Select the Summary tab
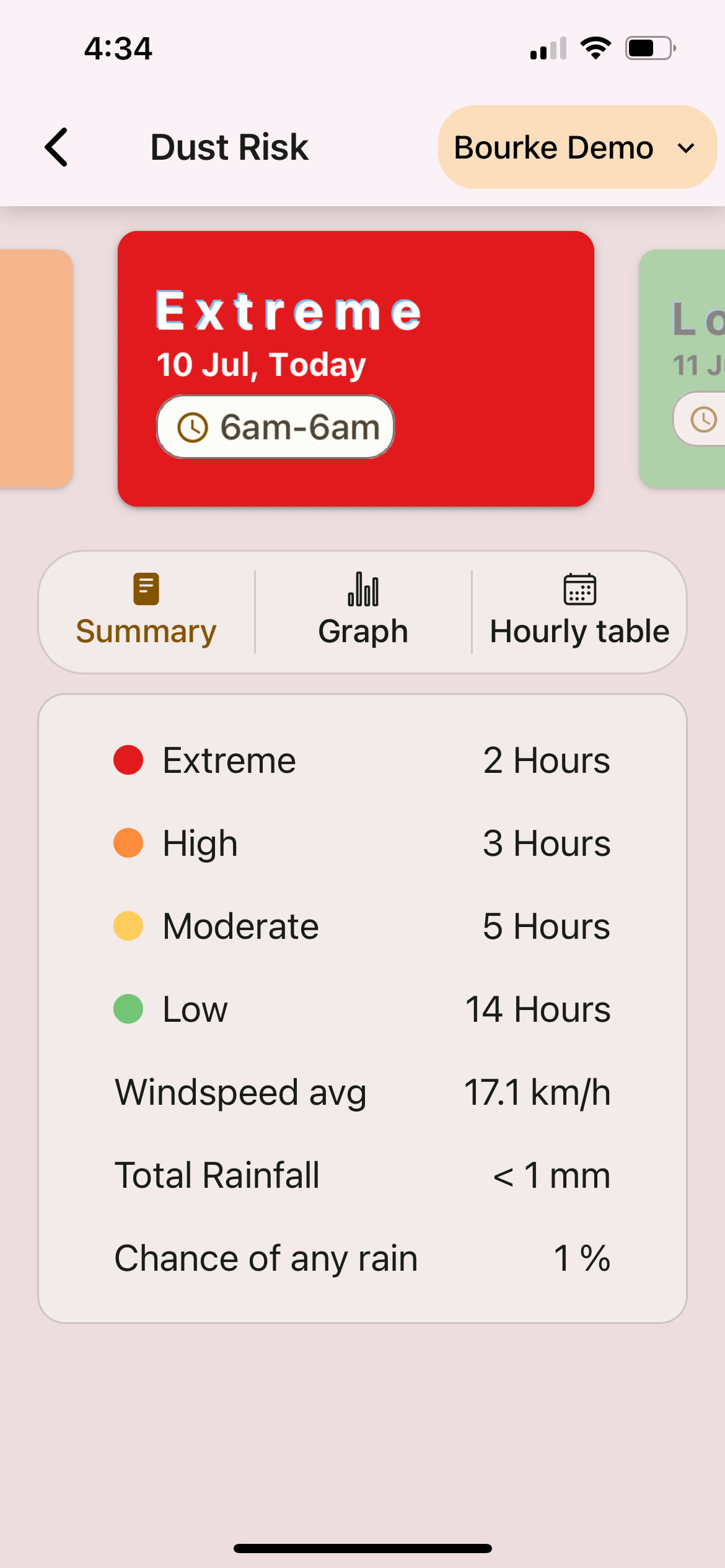The height and width of the screenshot is (1568, 725). (146, 611)
